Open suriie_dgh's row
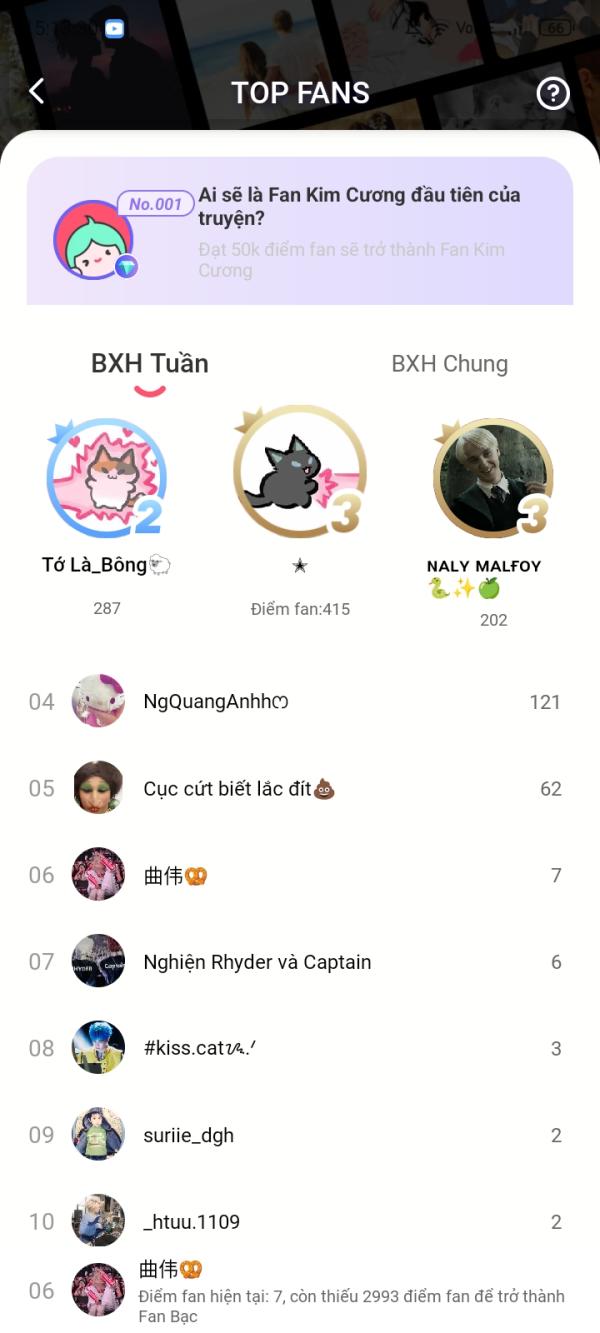 pyautogui.click(x=299, y=1135)
